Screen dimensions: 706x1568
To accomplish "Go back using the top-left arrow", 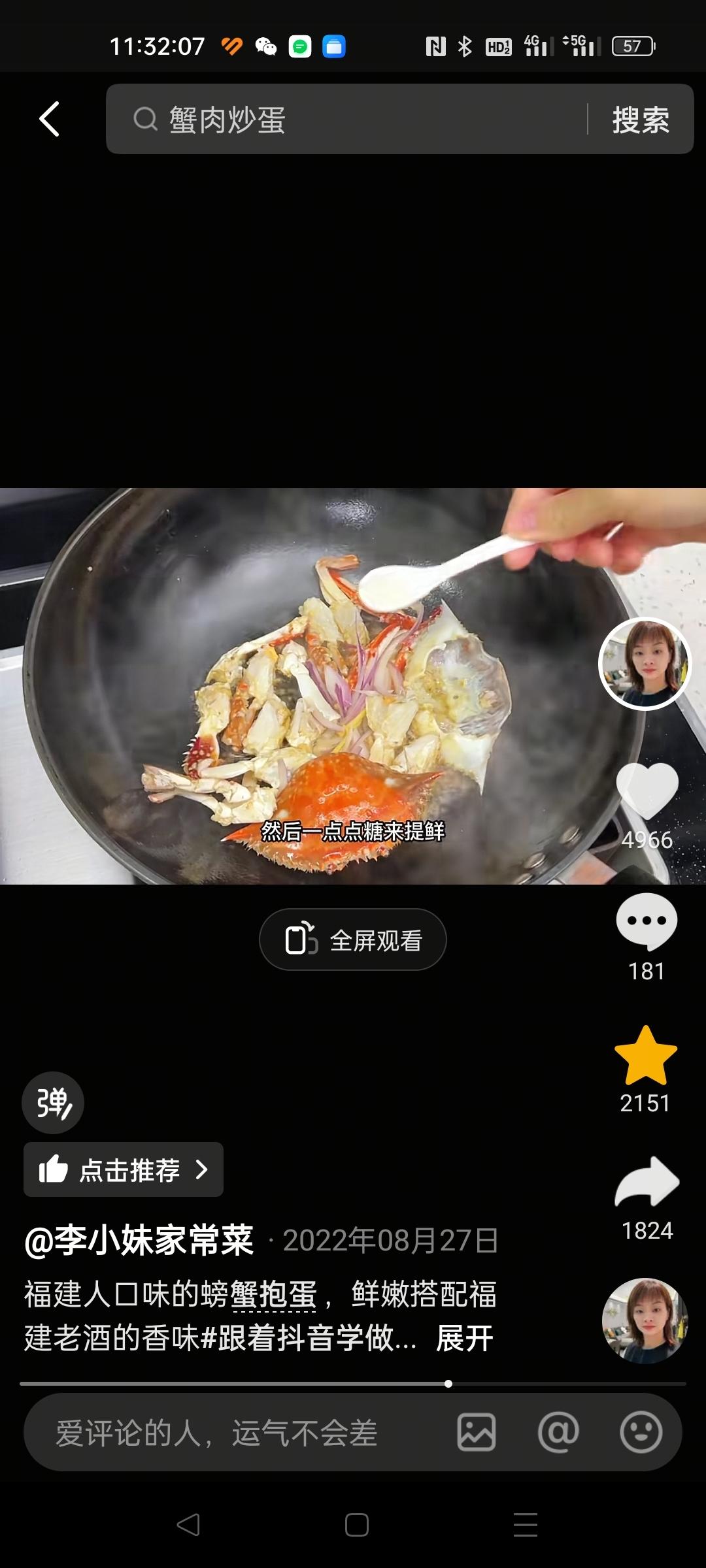I will [50, 120].
